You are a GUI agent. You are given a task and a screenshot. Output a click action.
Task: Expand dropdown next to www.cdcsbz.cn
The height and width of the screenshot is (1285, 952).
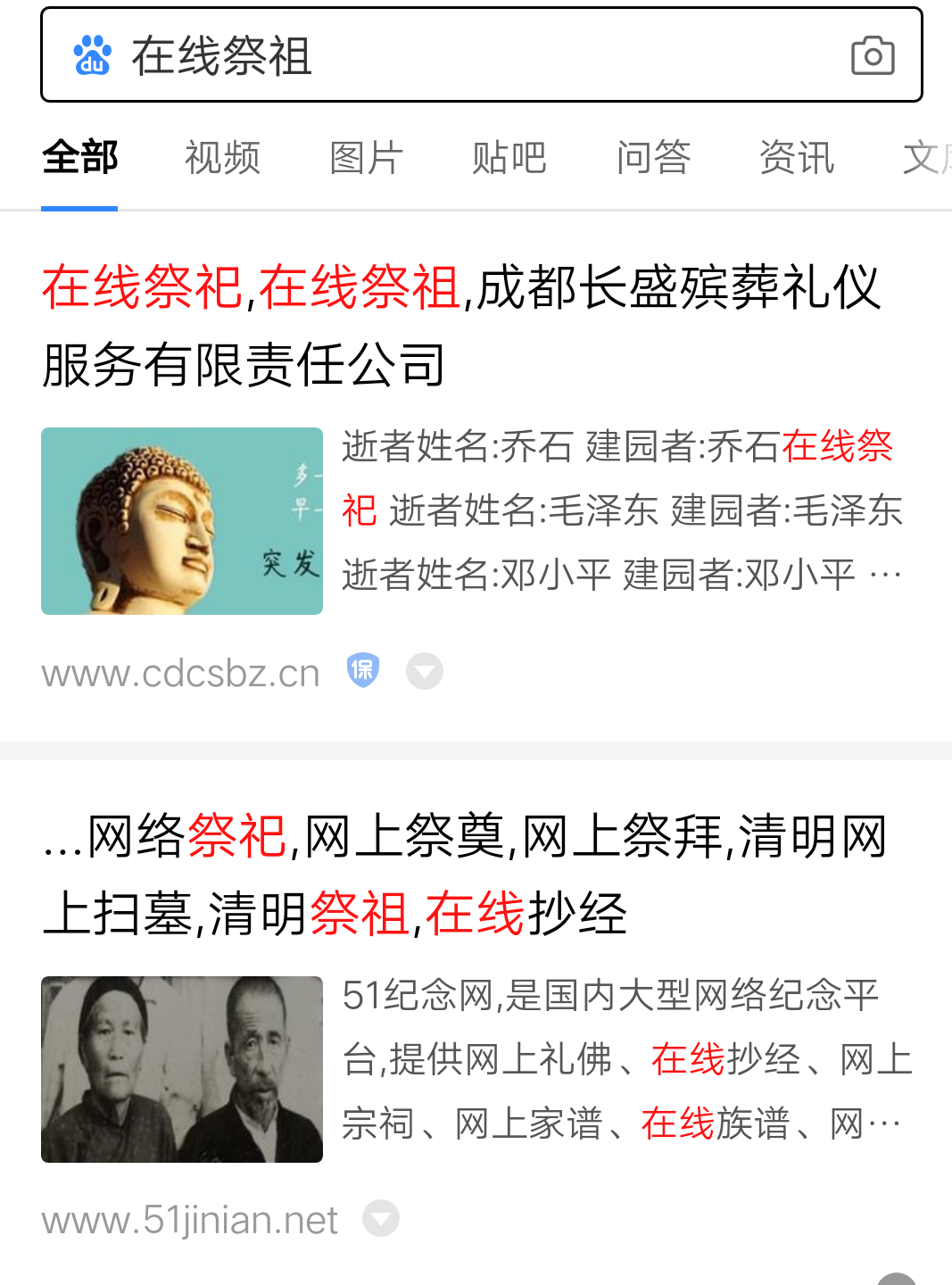click(x=425, y=671)
